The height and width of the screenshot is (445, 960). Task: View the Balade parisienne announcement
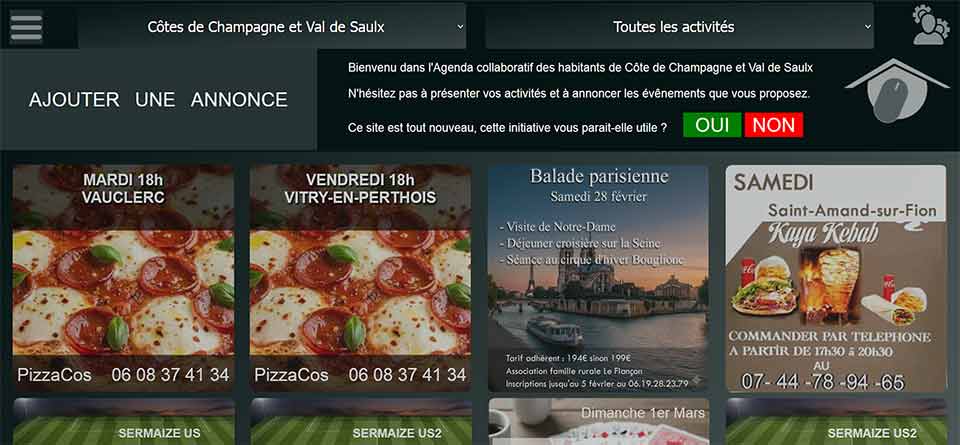click(x=598, y=277)
